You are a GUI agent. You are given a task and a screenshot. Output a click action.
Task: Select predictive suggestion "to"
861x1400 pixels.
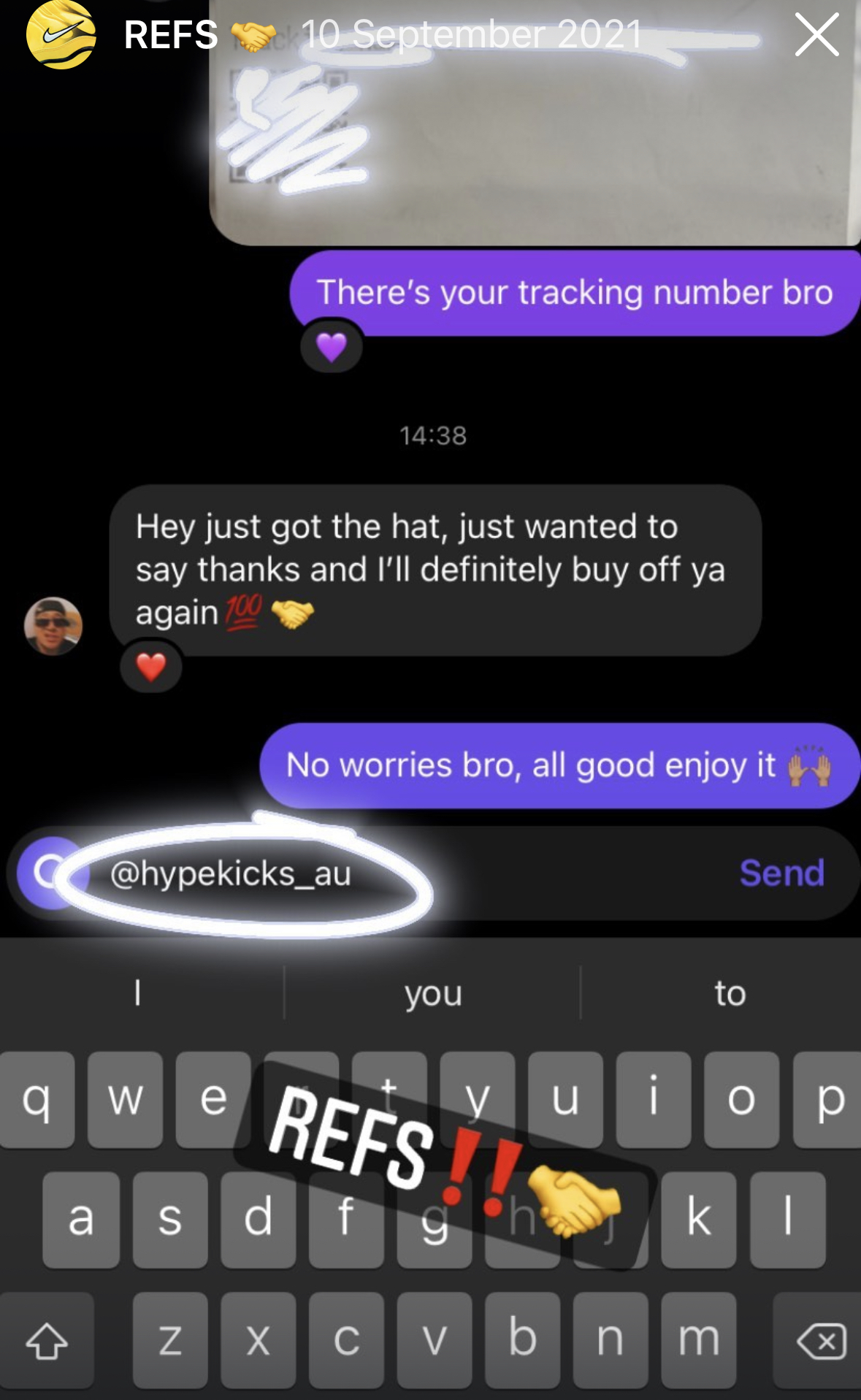coord(730,993)
